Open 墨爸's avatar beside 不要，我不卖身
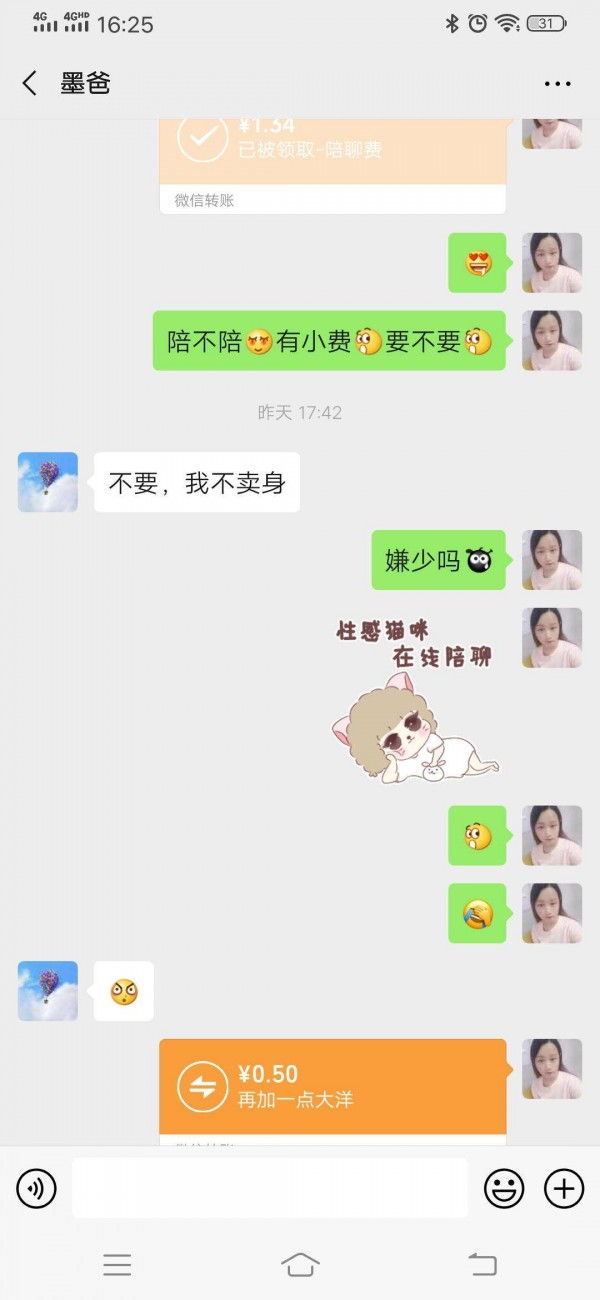Screen dimensions: 600x1300 [48, 482]
